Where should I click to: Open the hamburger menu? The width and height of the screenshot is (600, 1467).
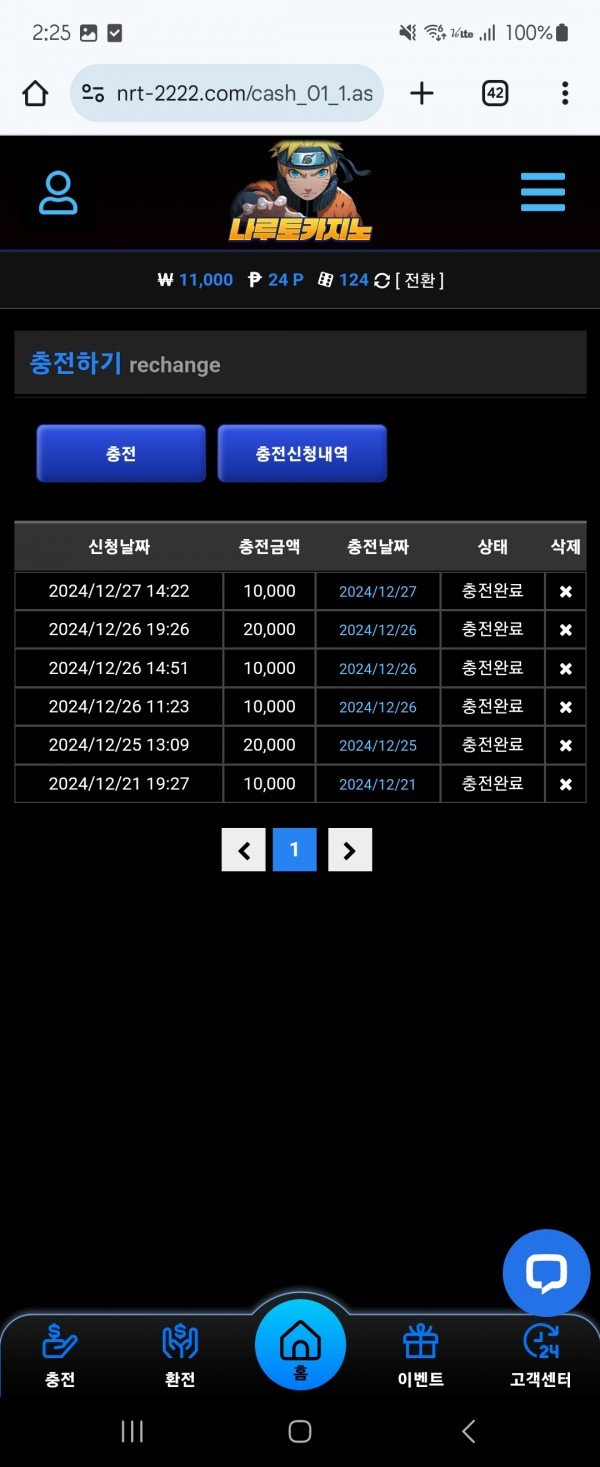(x=543, y=192)
